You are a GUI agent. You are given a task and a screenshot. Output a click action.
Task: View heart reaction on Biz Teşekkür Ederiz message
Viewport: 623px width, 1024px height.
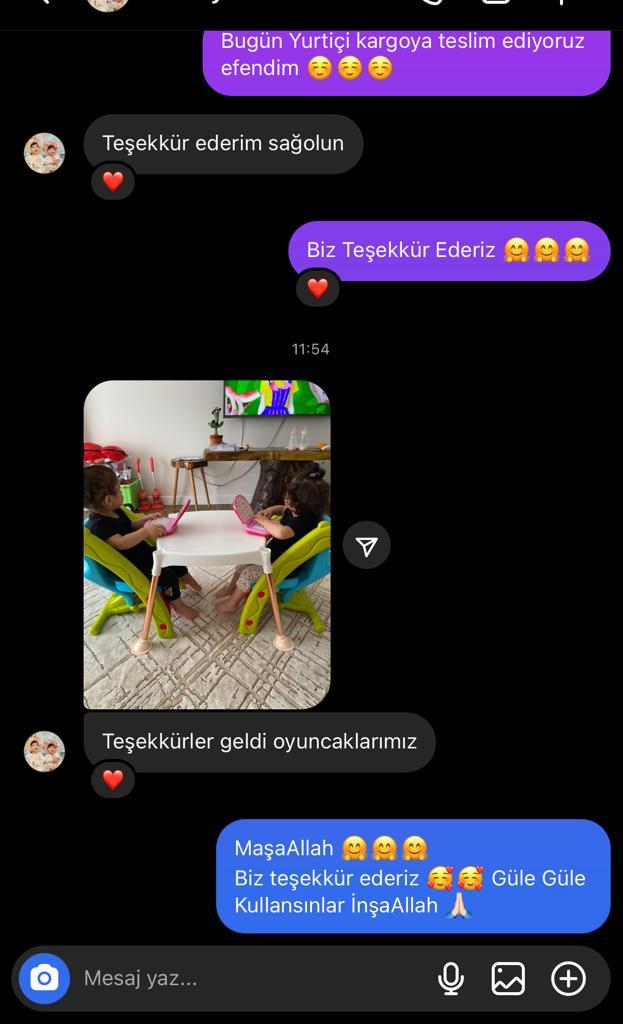coord(317,288)
